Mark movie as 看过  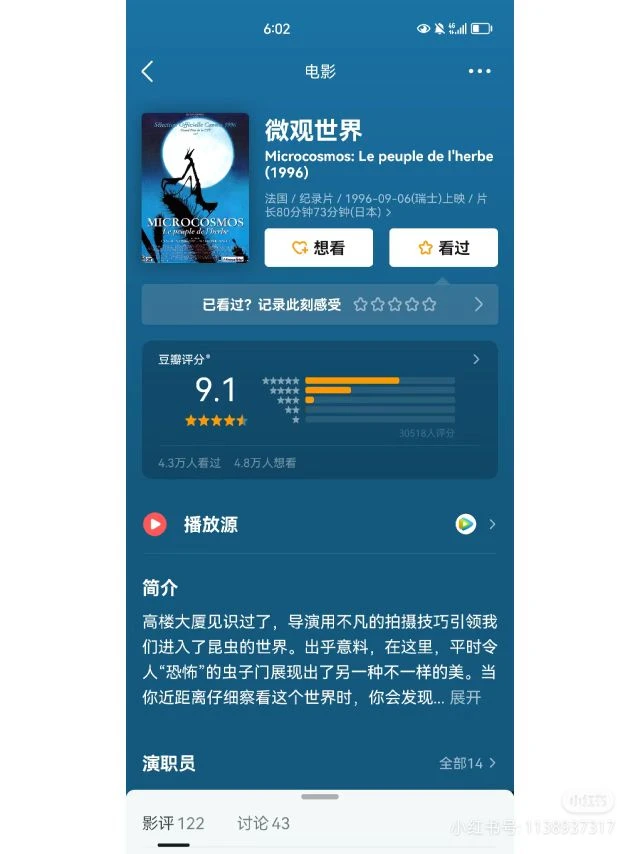(x=443, y=248)
